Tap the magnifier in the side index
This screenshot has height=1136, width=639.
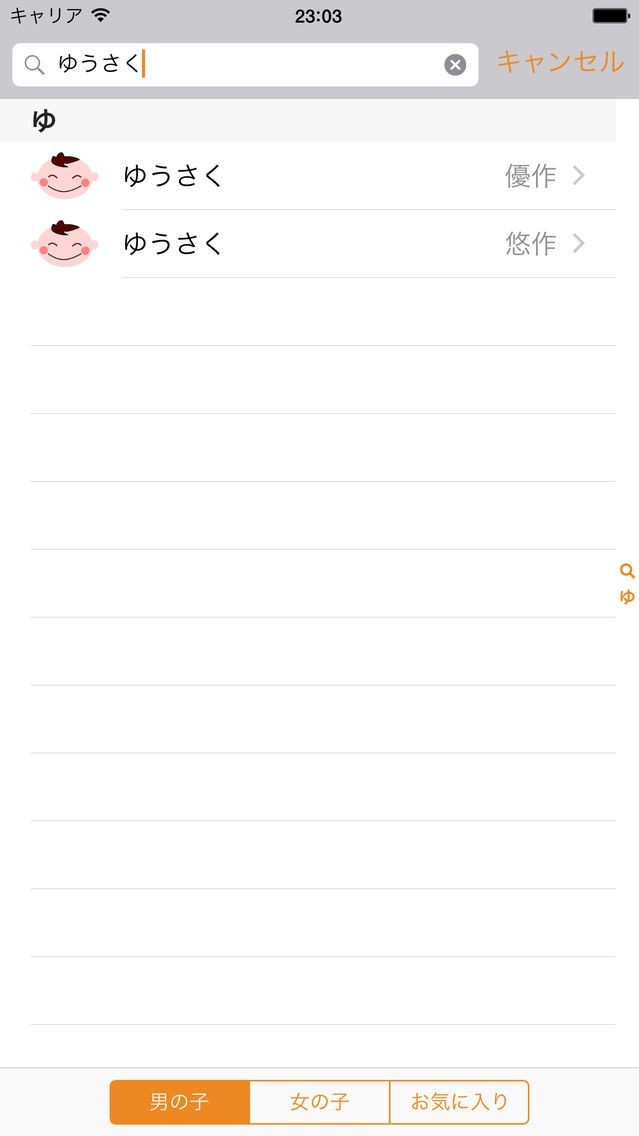[627, 571]
